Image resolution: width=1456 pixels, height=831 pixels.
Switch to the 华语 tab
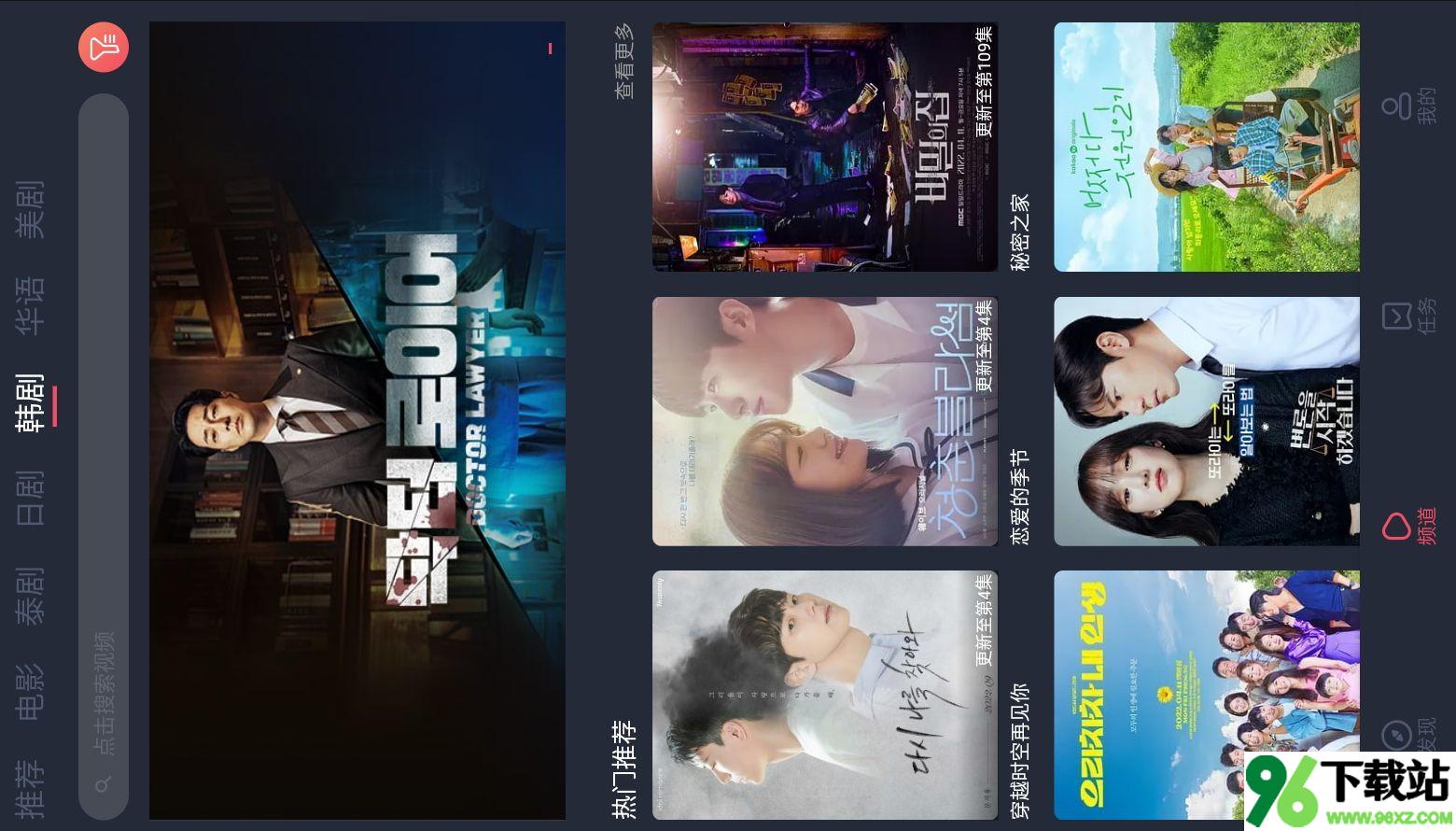[x=30, y=305]
